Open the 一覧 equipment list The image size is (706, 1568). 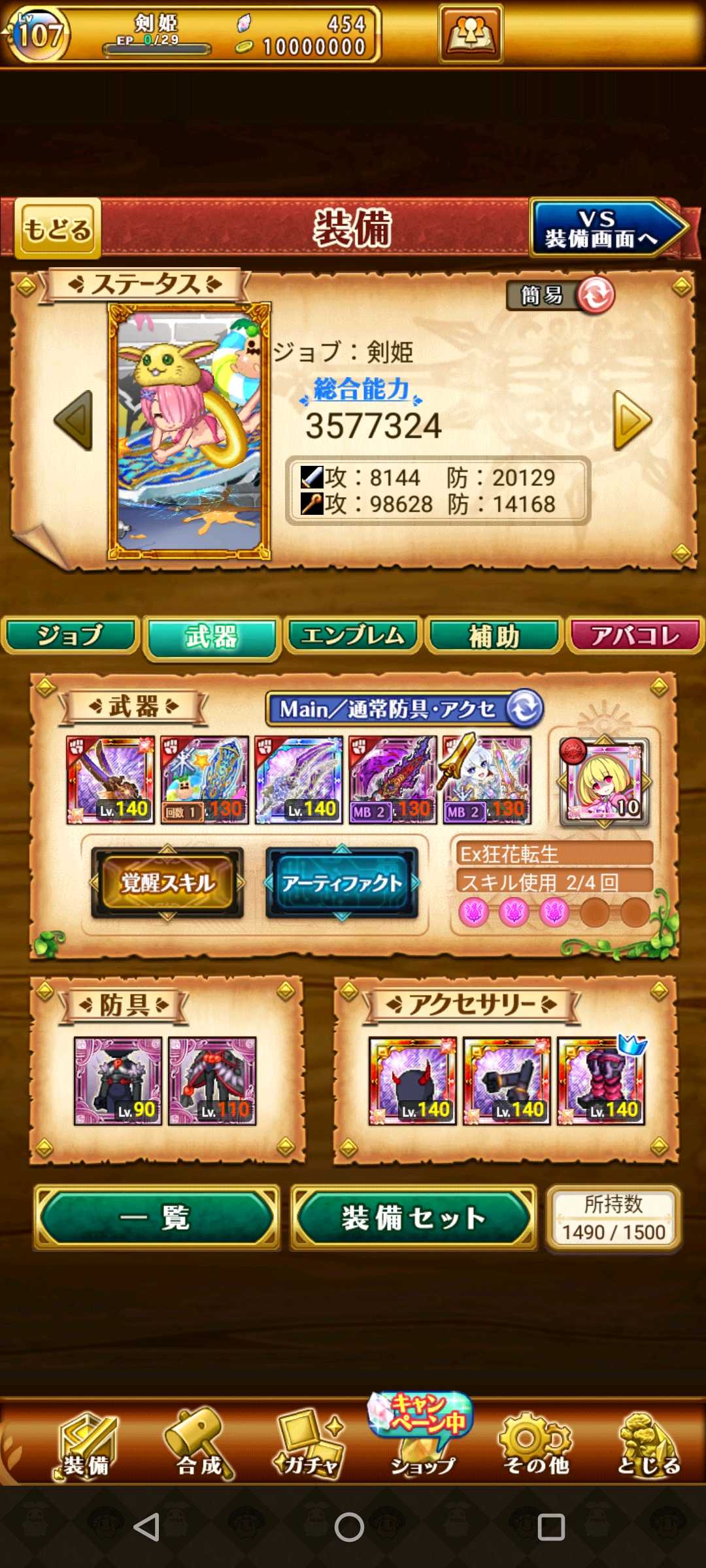157,1218
